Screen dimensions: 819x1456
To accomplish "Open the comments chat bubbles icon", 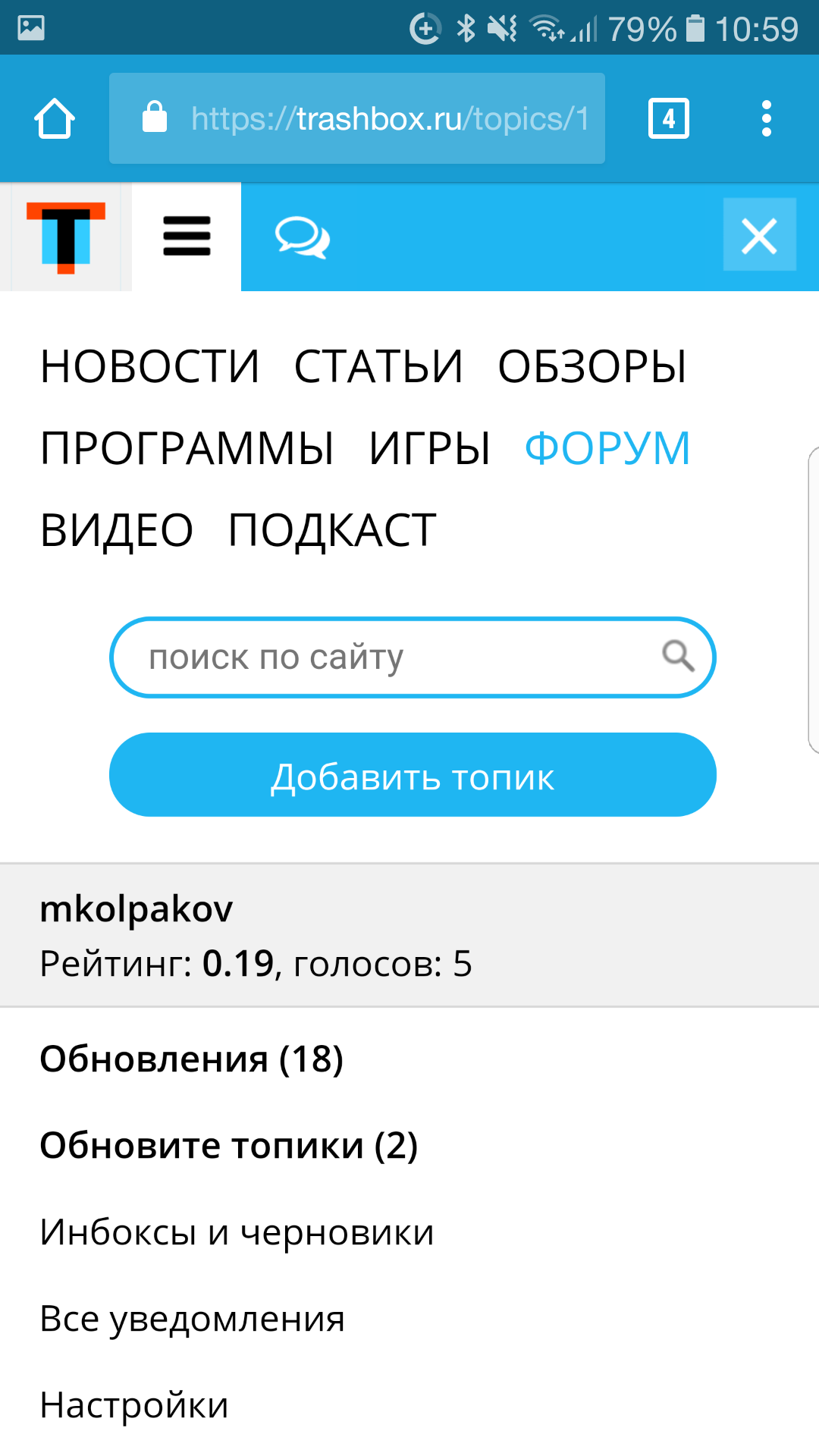I will click(x=302, y=237).
